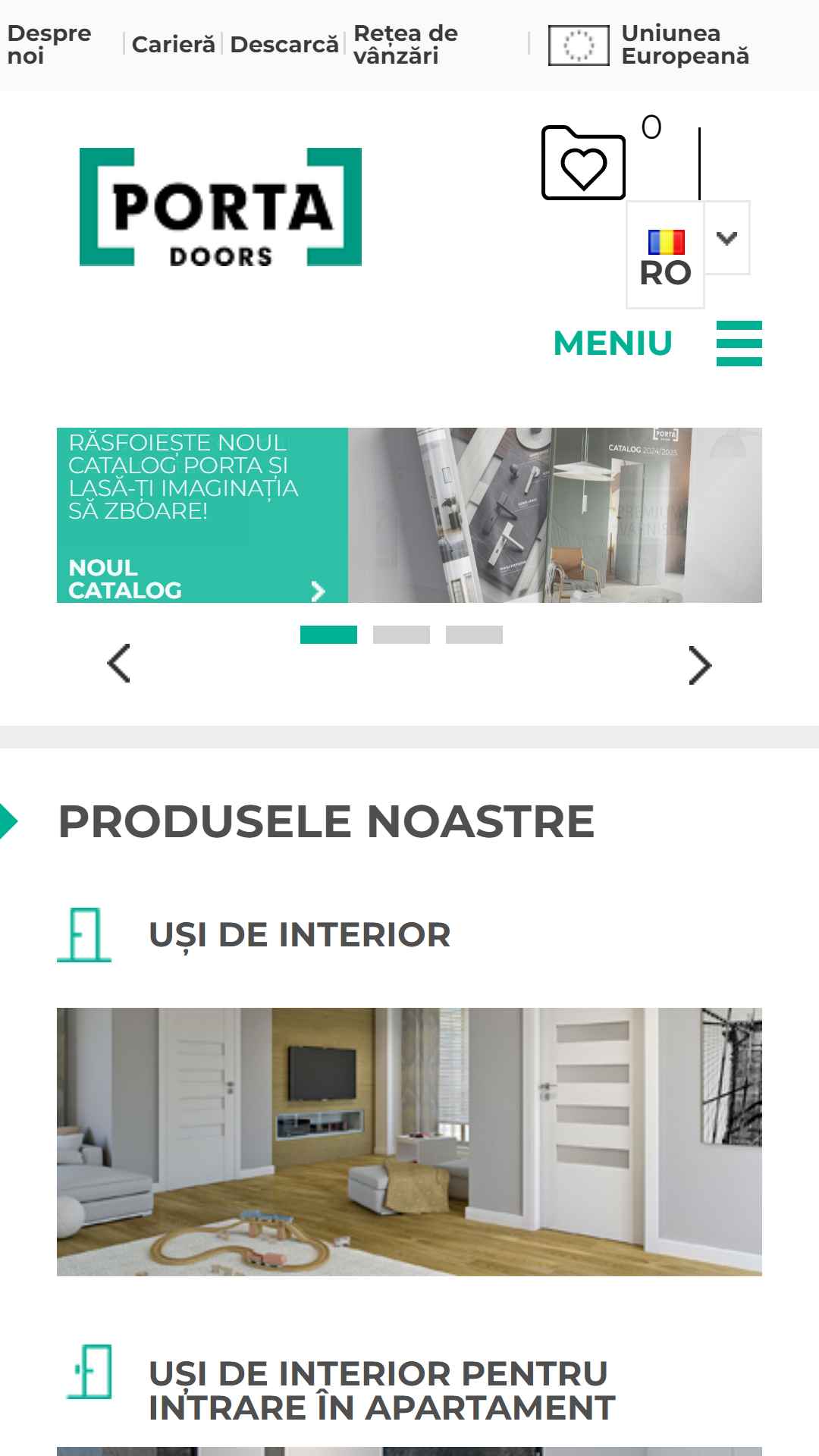
Task: Show the next banner slide
Action: (700, 665)
